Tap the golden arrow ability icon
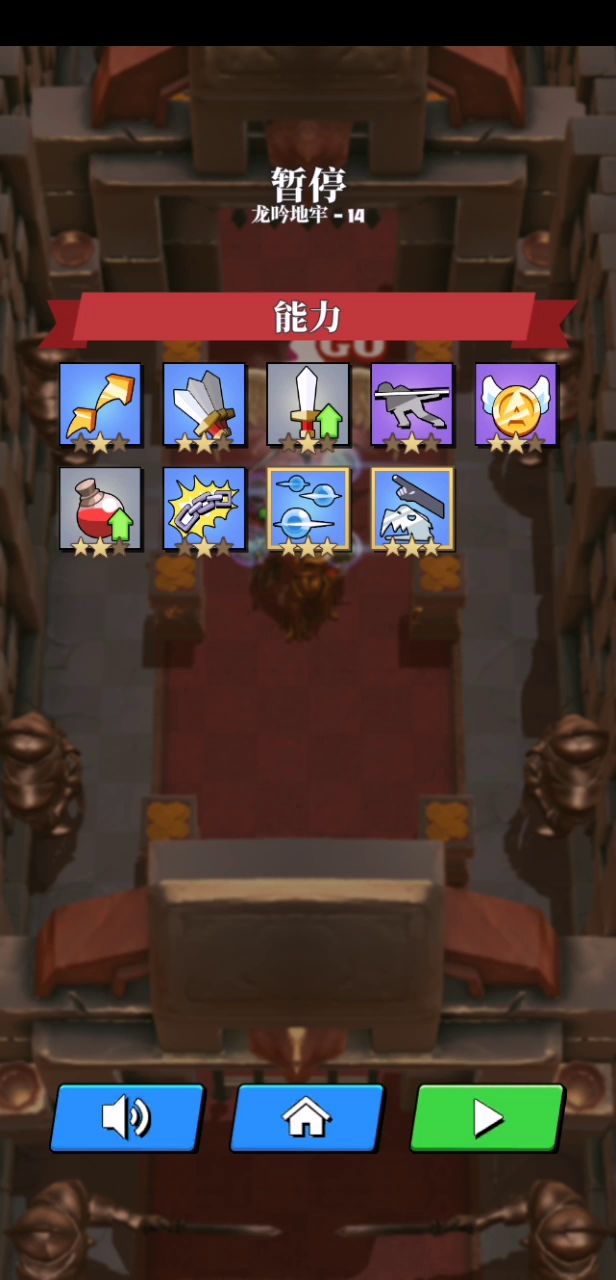616x1280 pixels. point(100,404)
